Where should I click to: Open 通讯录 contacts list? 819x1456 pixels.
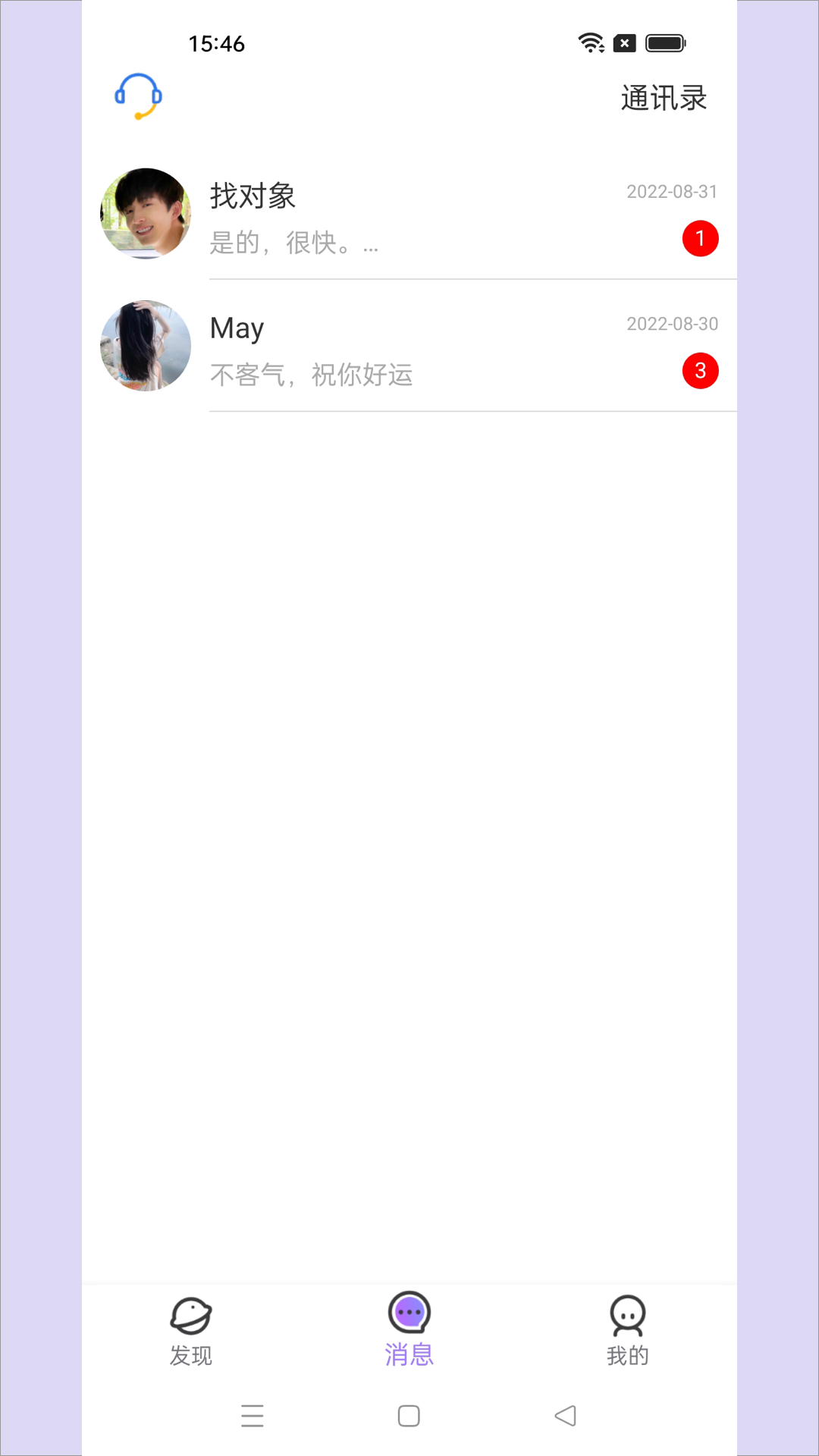(x=664, y=98)
